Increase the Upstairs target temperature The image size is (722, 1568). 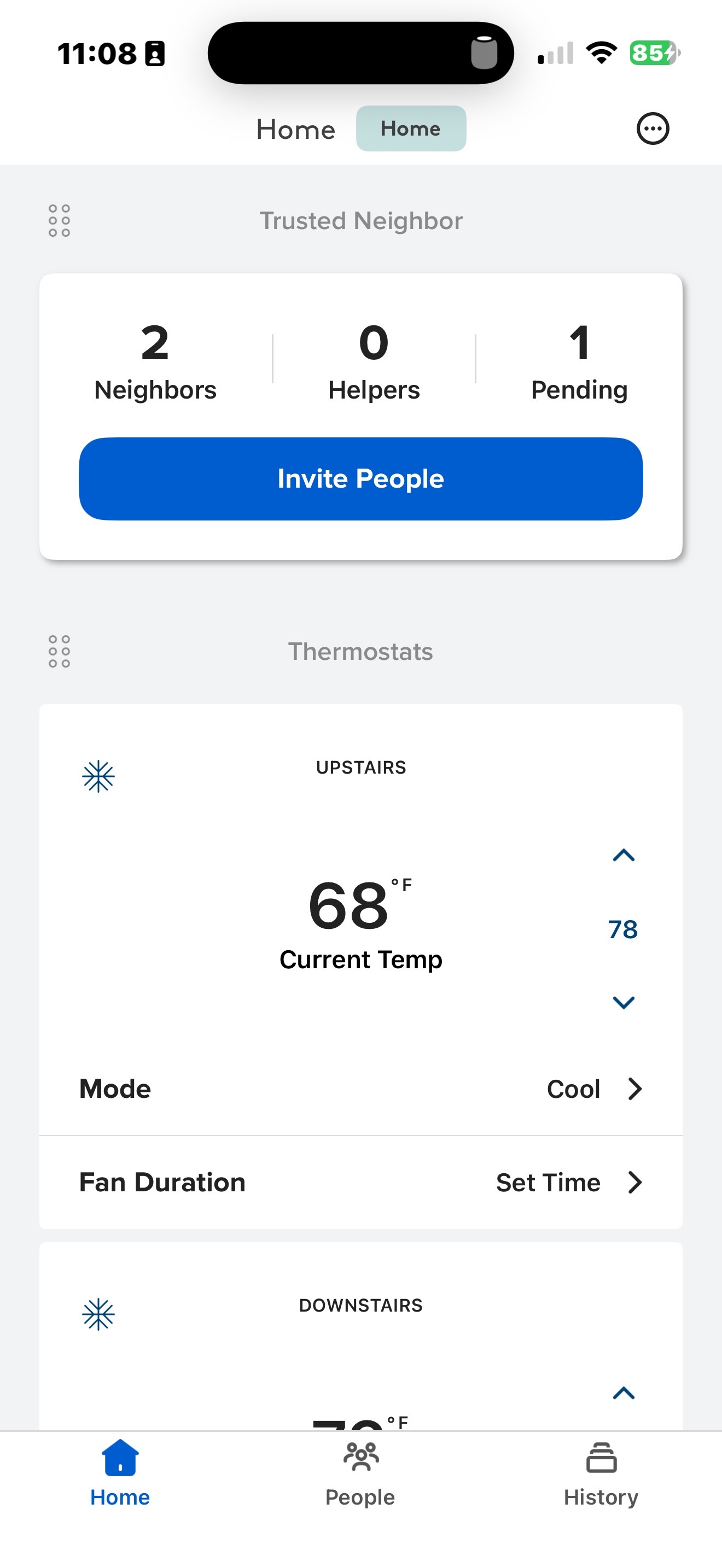[622, 855]
